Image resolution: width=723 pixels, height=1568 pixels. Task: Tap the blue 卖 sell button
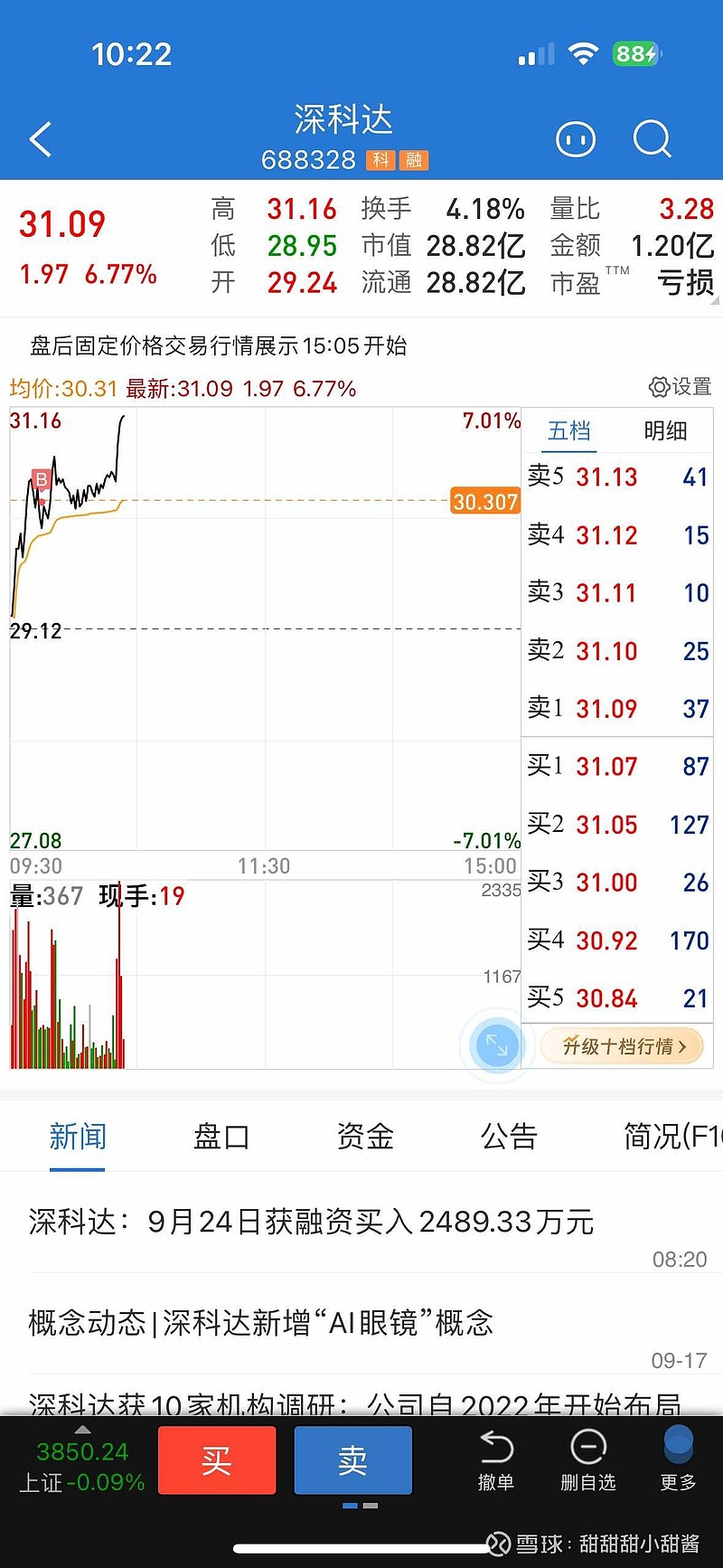[353, 1459]
